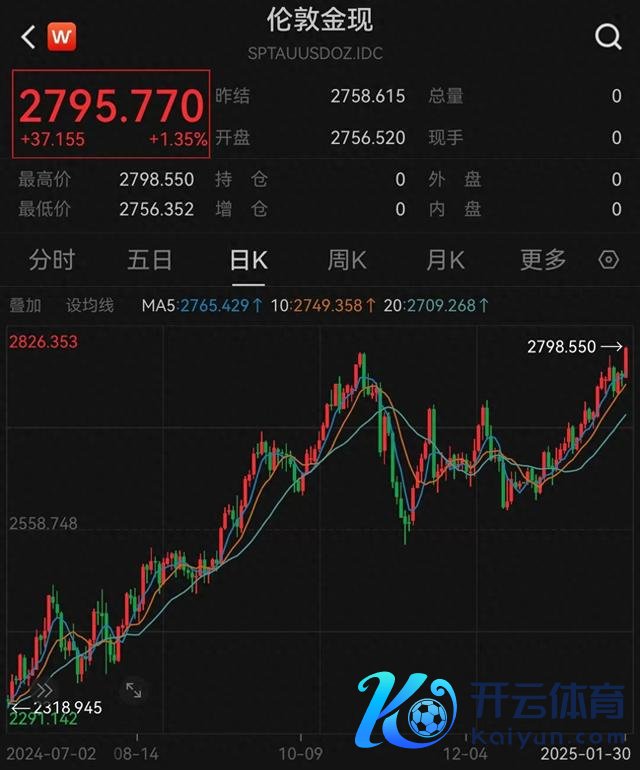Open 设均线 moving average settings
The height and width of the screenshot is (770, 640).
click(x=90, y=306)
